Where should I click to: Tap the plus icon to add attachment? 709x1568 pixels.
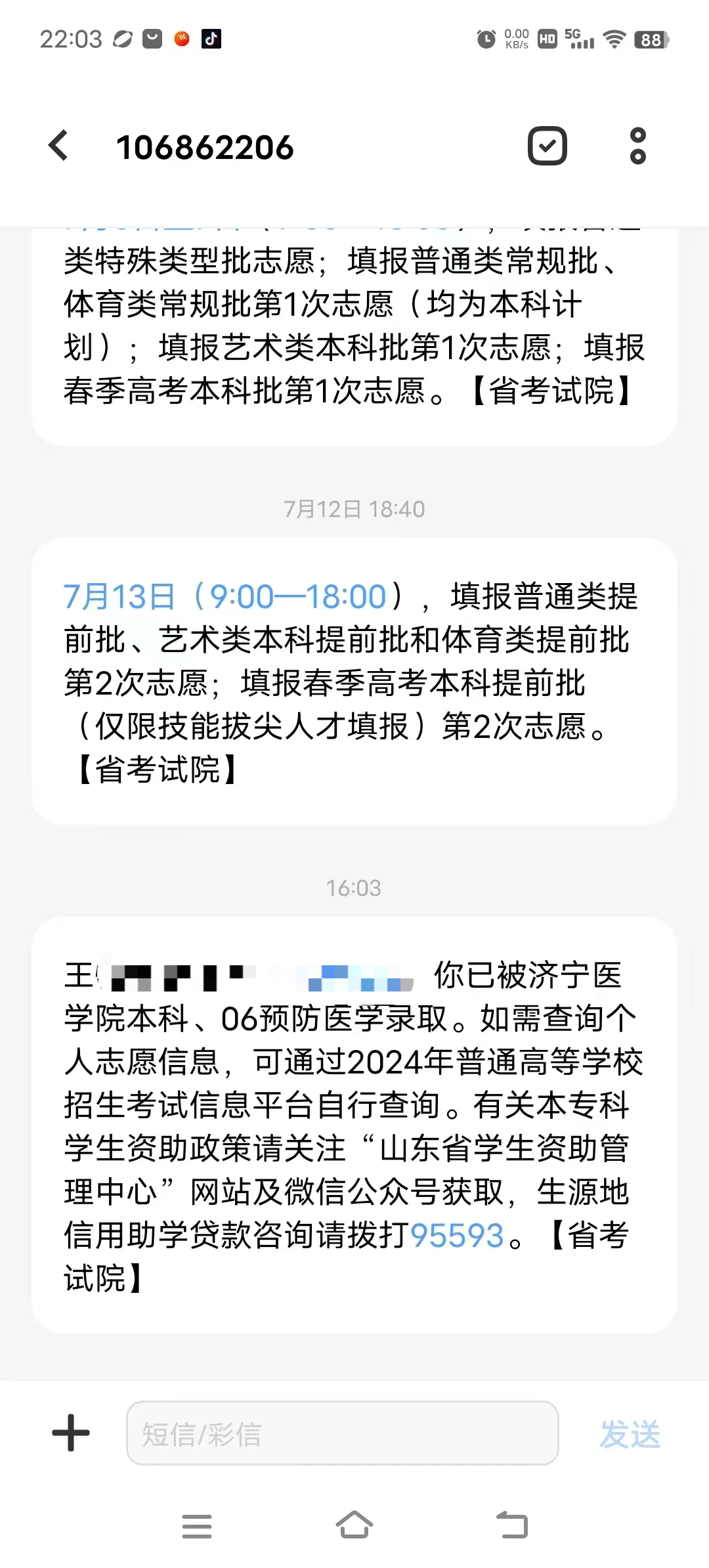pyautogui.click(x=70, y=1433)
